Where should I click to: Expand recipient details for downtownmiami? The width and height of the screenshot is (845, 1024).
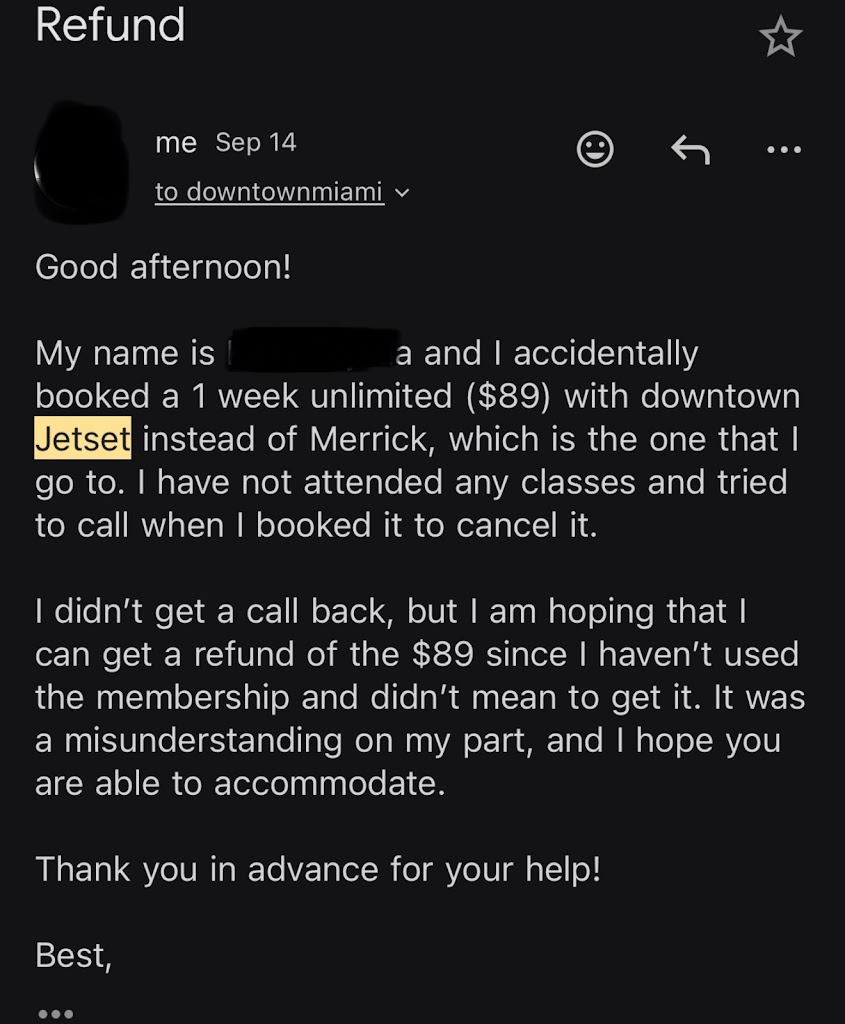(x=401, y=192)
